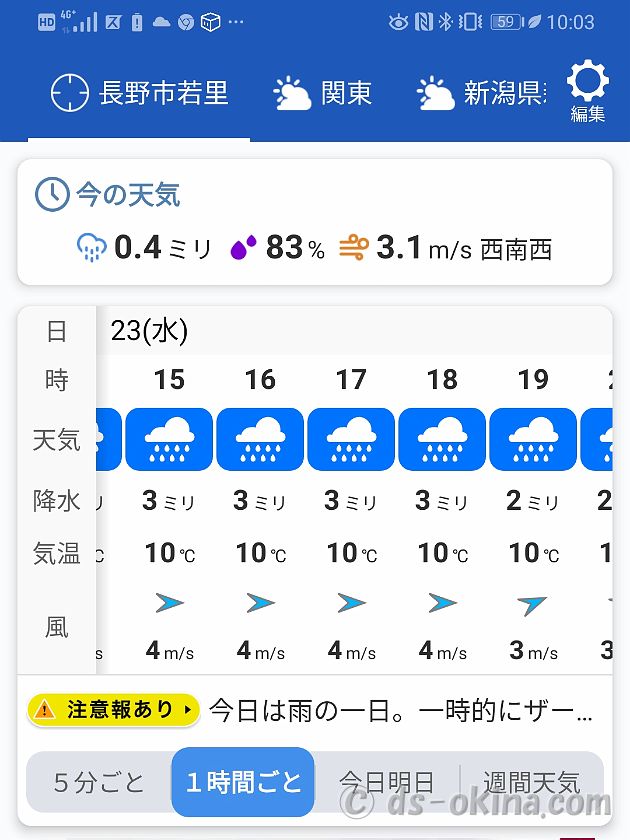Select the 長野市若里 location tab
The image size is (630, 840).
pyautogui.click(x=141, y=93)
